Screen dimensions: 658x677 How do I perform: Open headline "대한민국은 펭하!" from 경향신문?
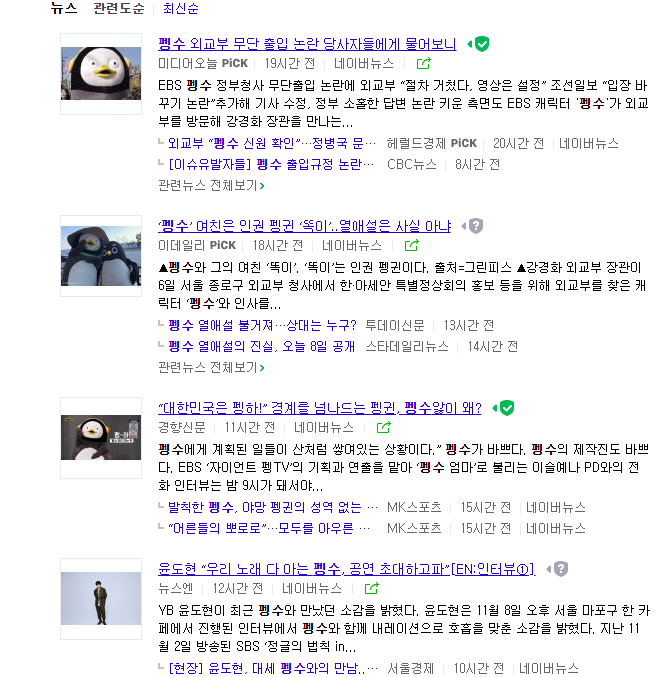click(x=320, y=408)
